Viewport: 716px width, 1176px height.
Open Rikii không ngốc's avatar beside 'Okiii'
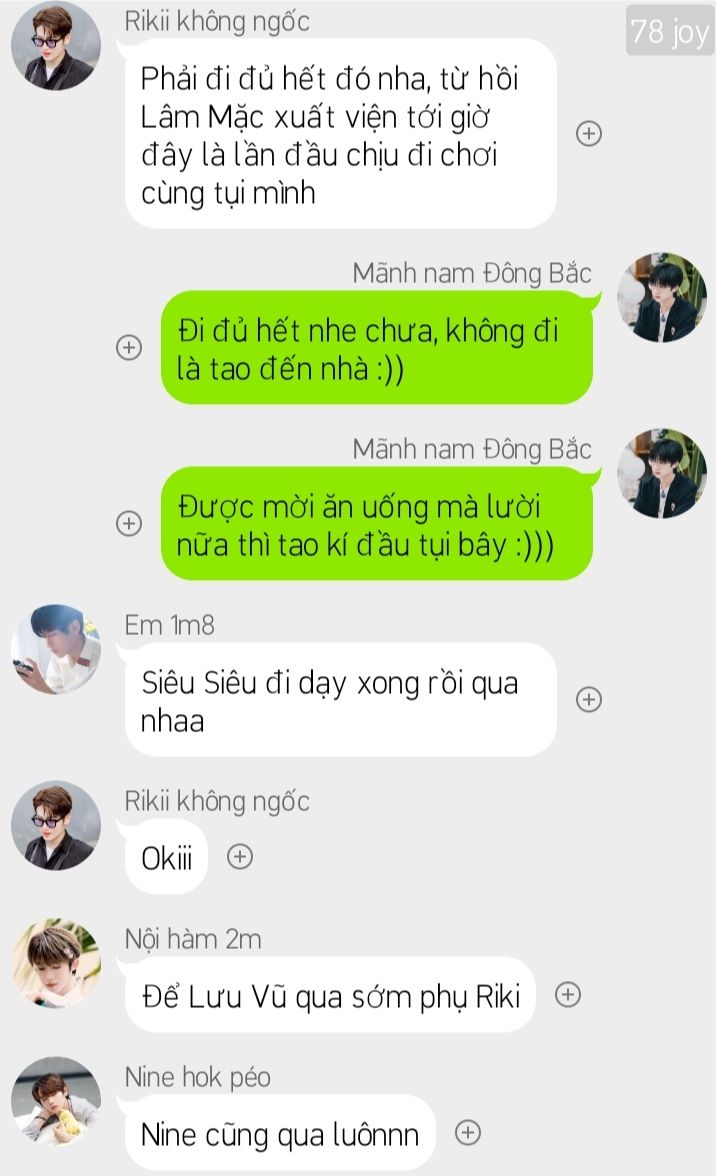tap(56, 825)
